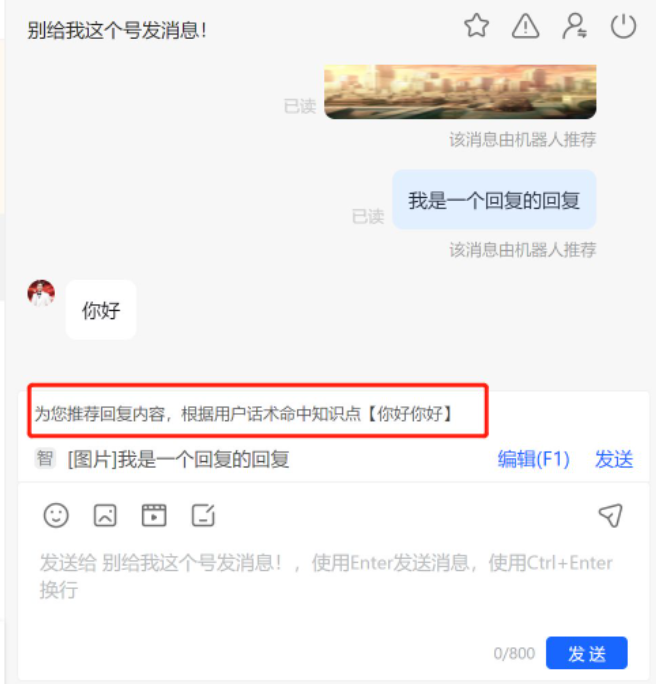Screen dimensions: 656x684
Task: Focus the message input box
Action: tap(327, 590)
